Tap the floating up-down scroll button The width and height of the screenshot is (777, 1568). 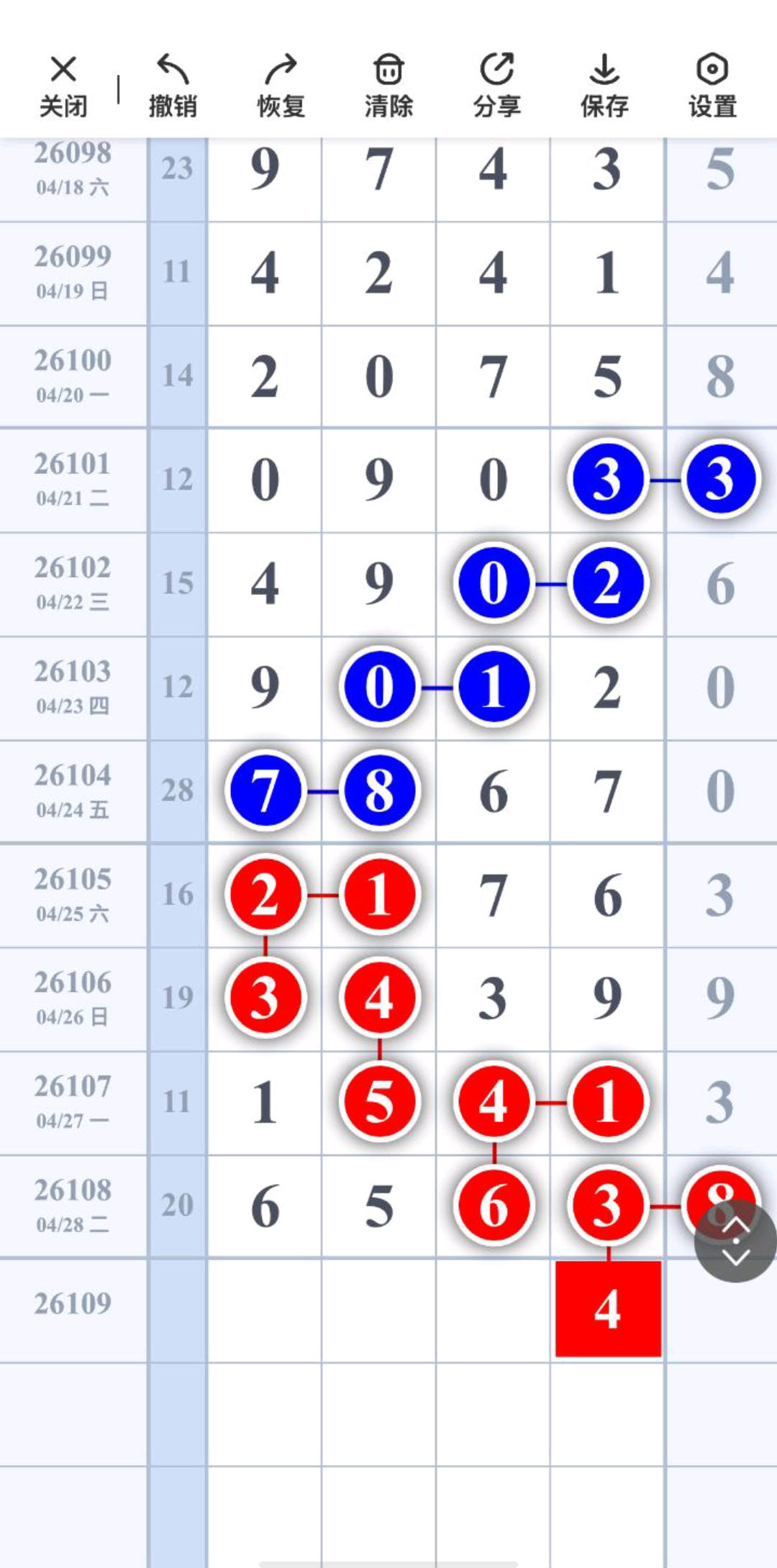(735, 1241)
